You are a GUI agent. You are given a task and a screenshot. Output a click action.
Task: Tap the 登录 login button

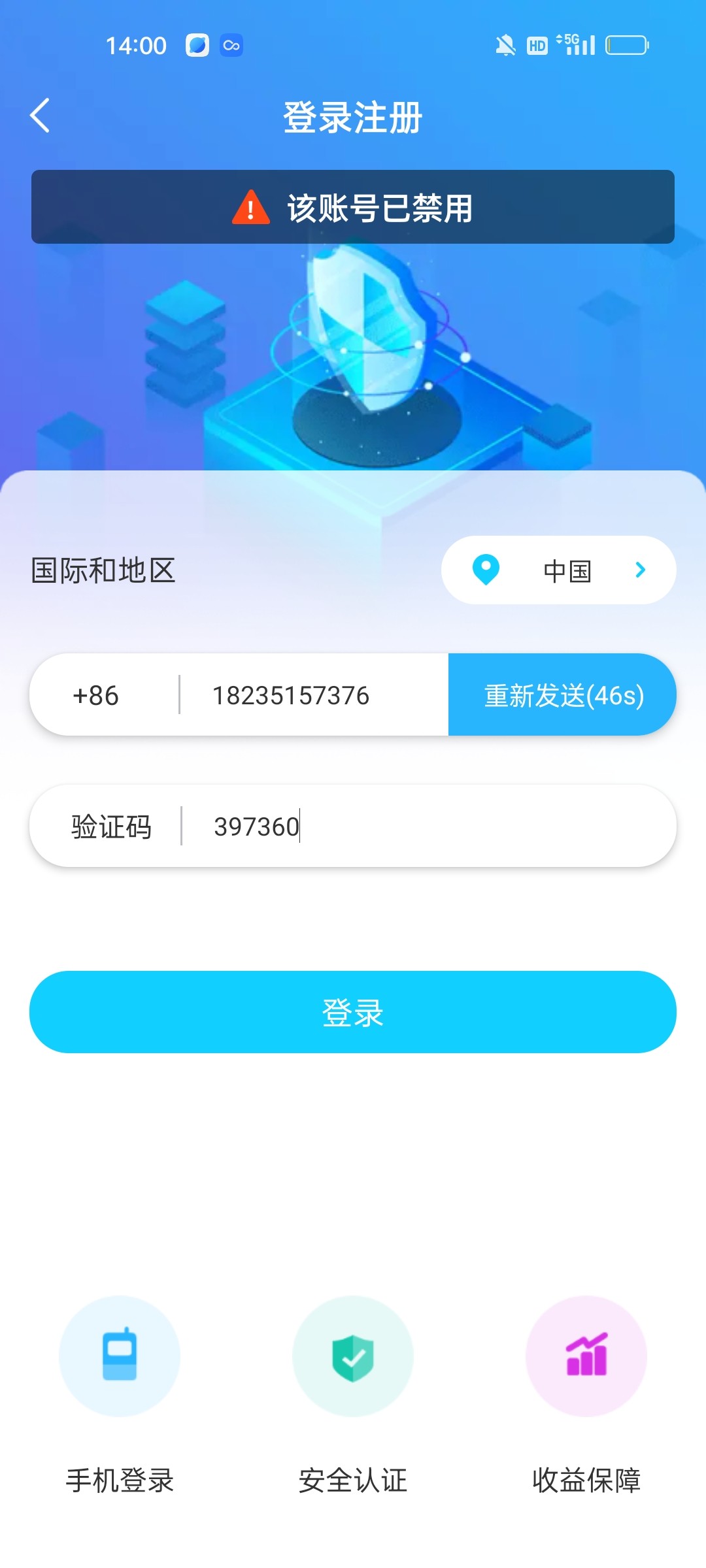(x=353, y=1012)
